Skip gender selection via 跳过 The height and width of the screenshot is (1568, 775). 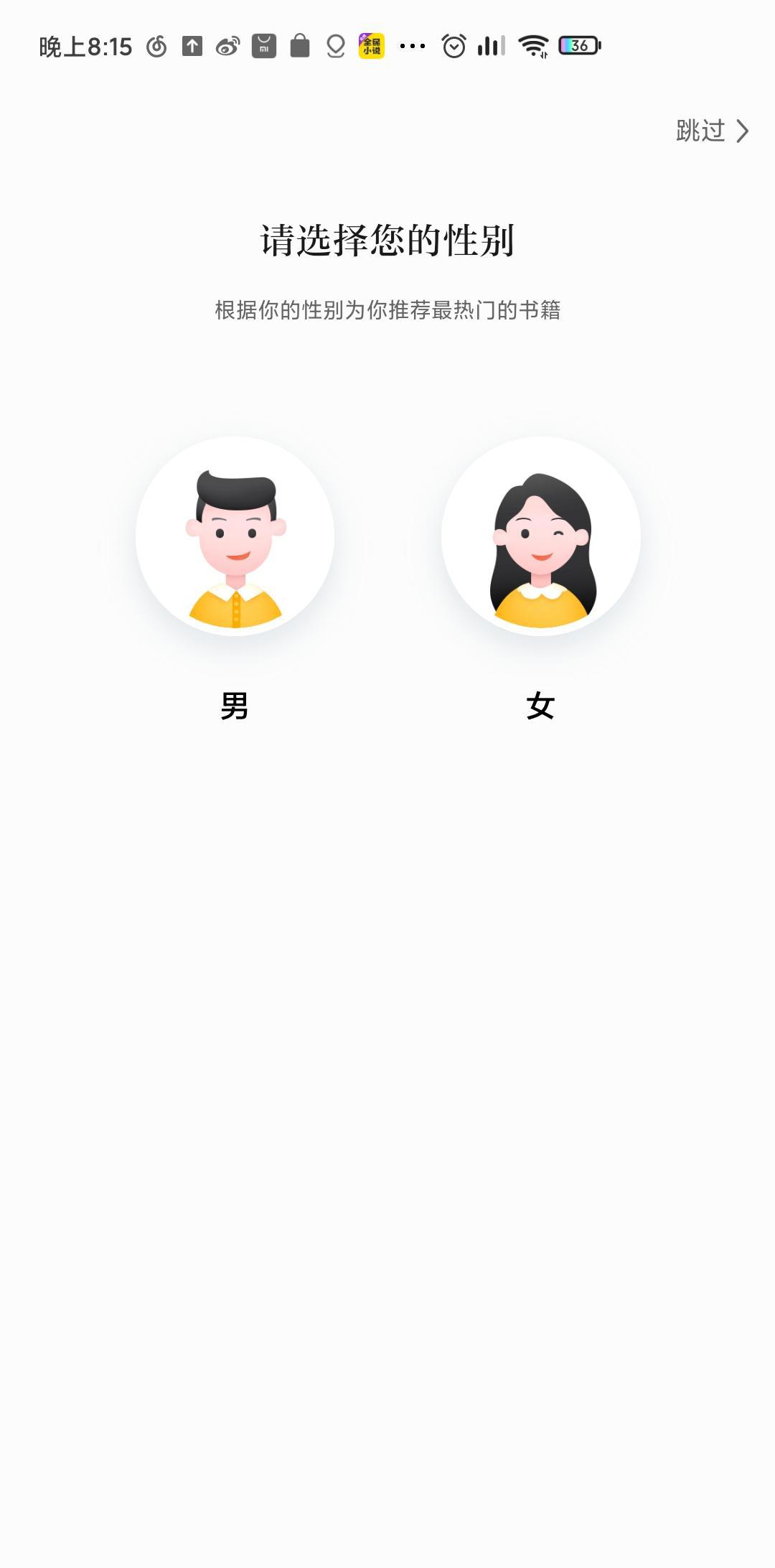[712, 131]
